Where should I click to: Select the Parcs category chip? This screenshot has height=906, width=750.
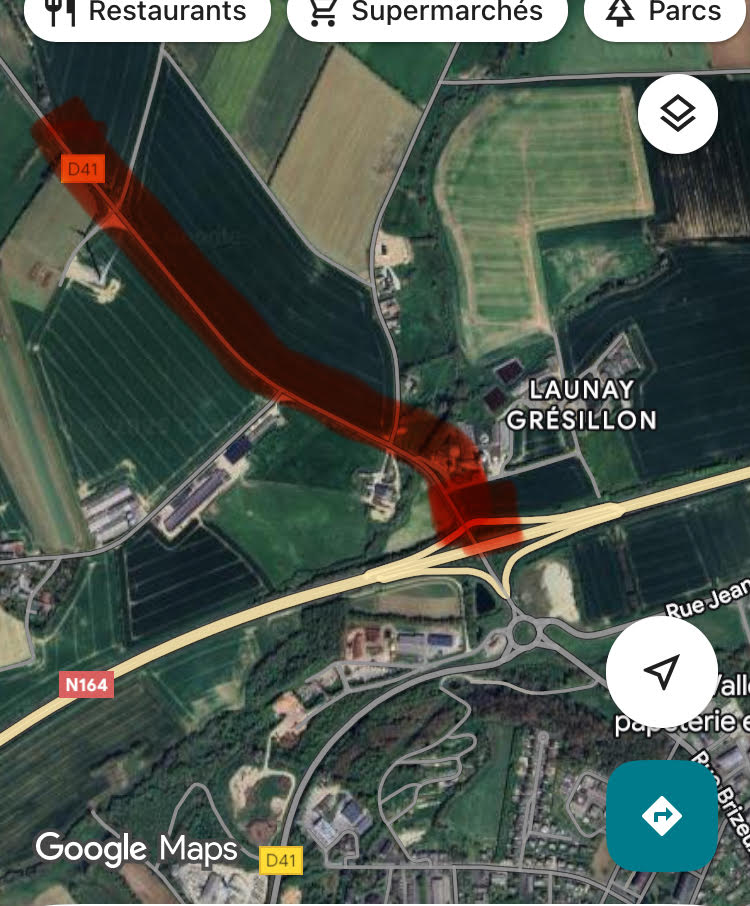667,14
